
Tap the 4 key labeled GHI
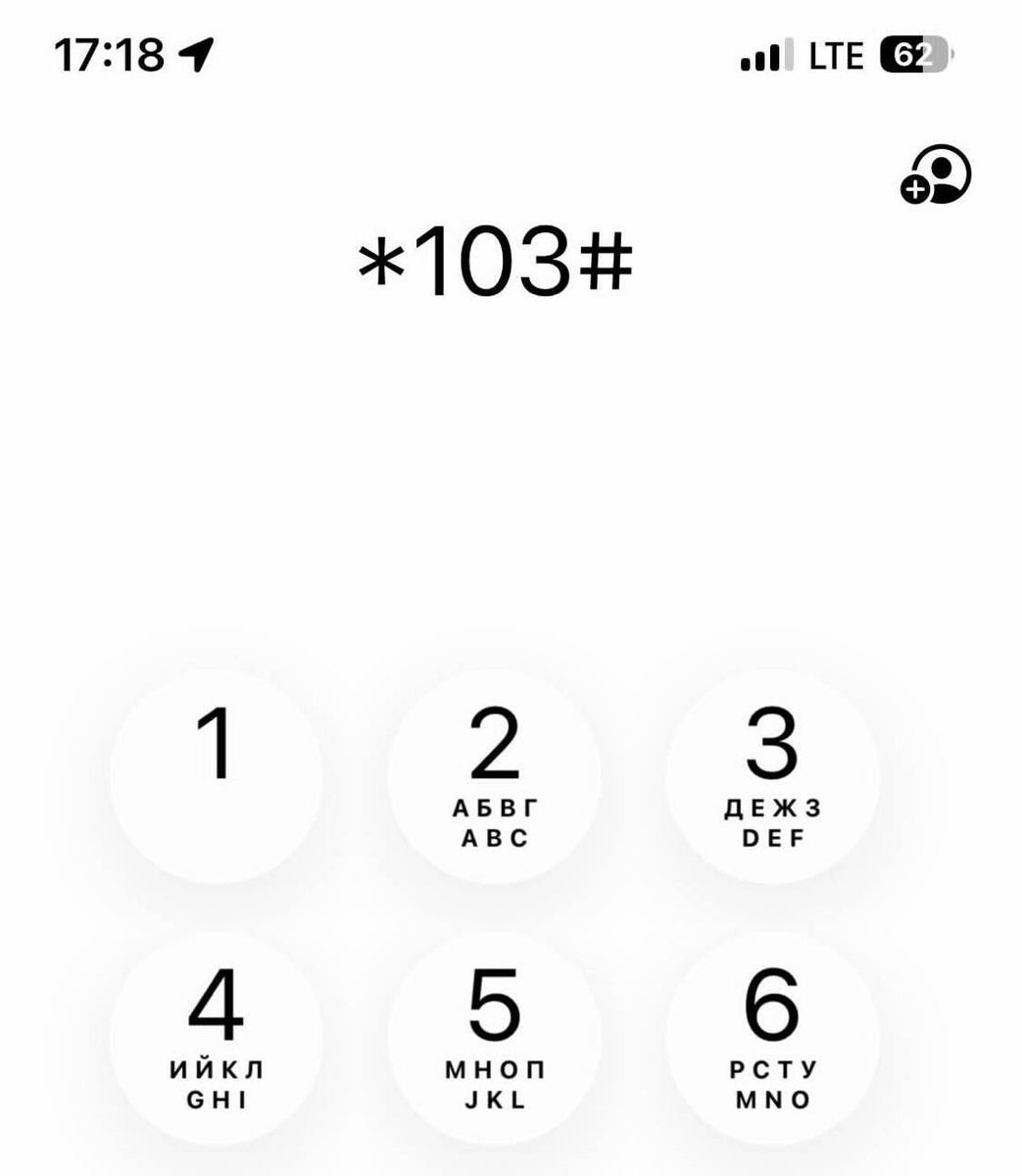click(216, 1037)
